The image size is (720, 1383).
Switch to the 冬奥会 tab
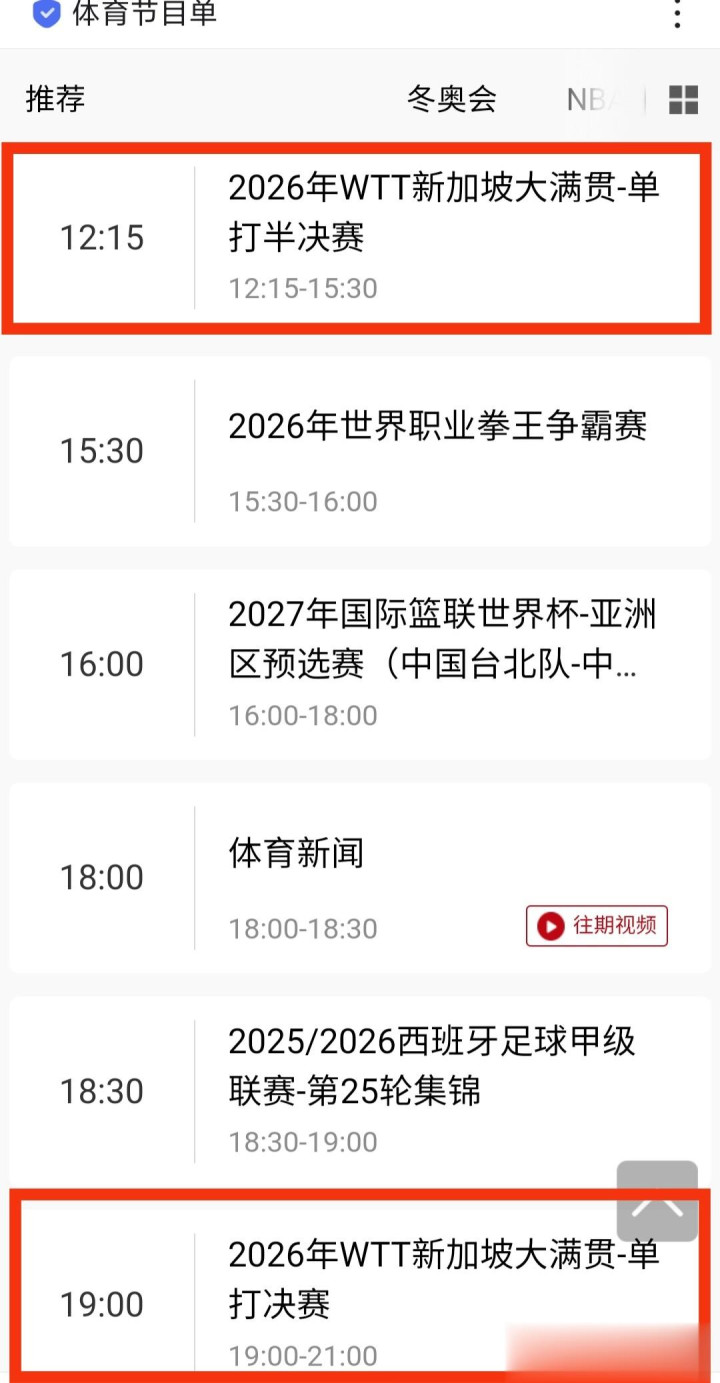point(452,99)
